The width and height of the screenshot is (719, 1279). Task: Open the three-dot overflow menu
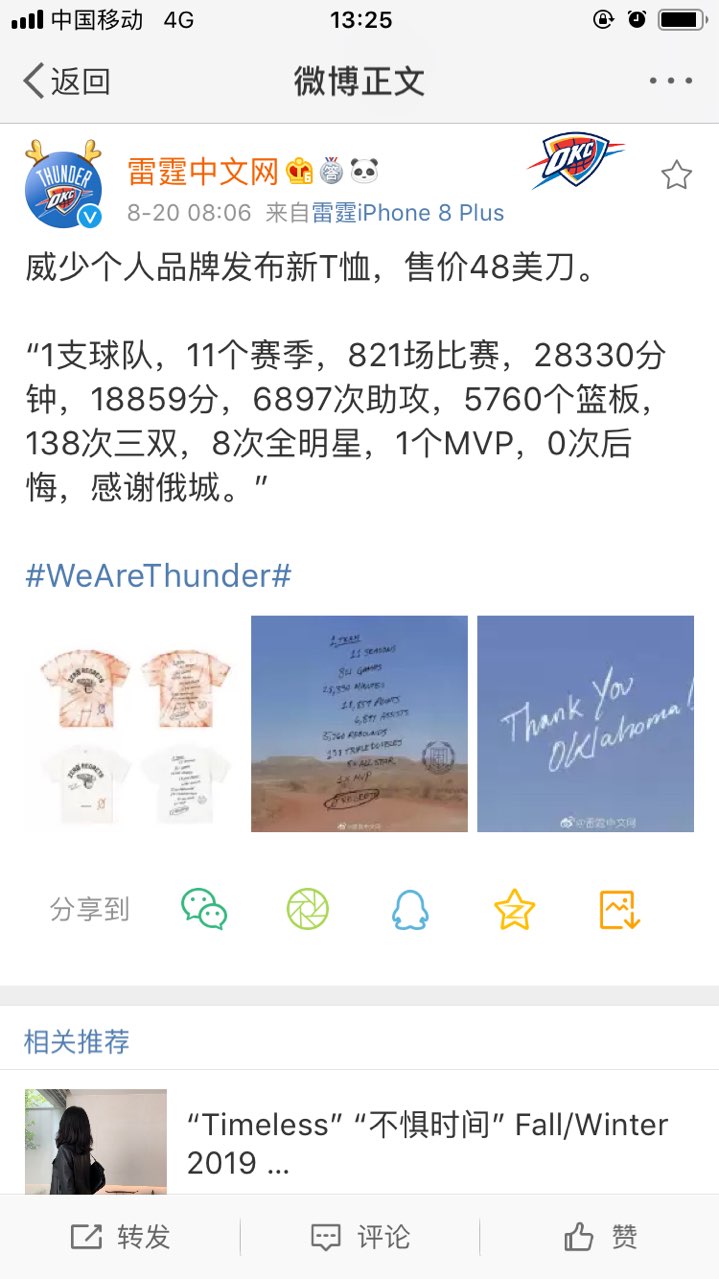click(x=670, y=82)
